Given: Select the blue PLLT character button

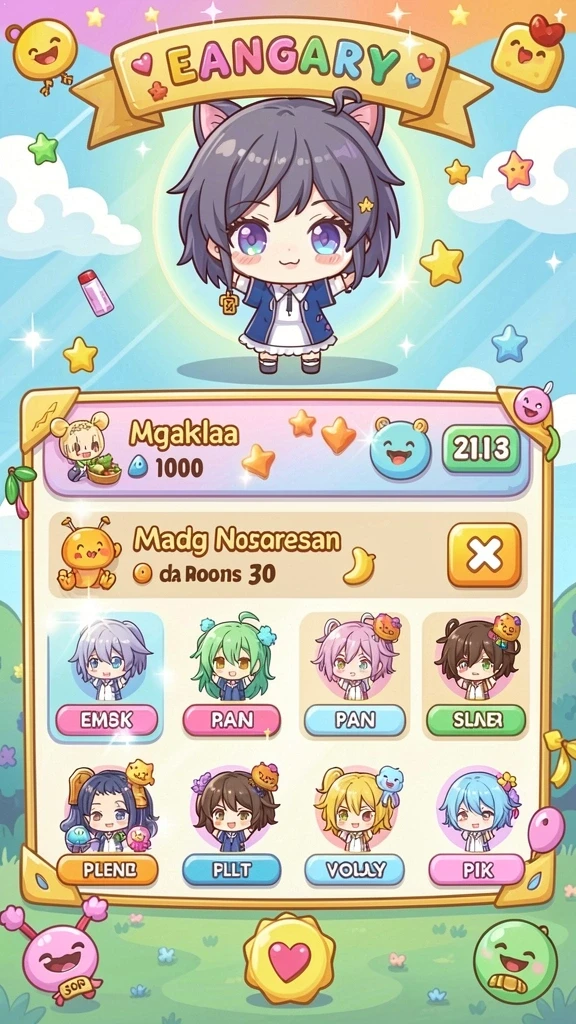Looking at the screenshot, I should coord(231,870).
